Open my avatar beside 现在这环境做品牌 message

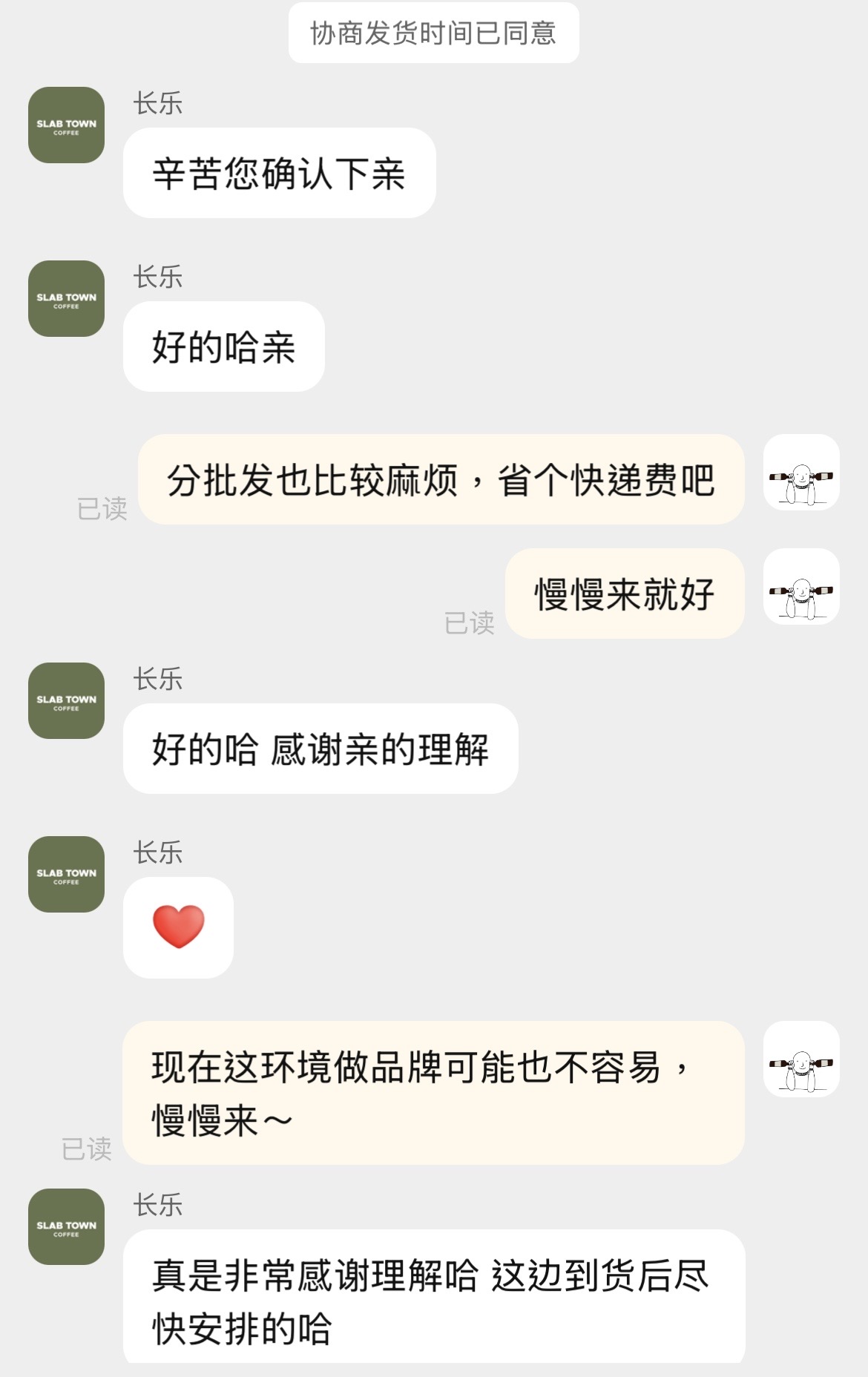801,1059
